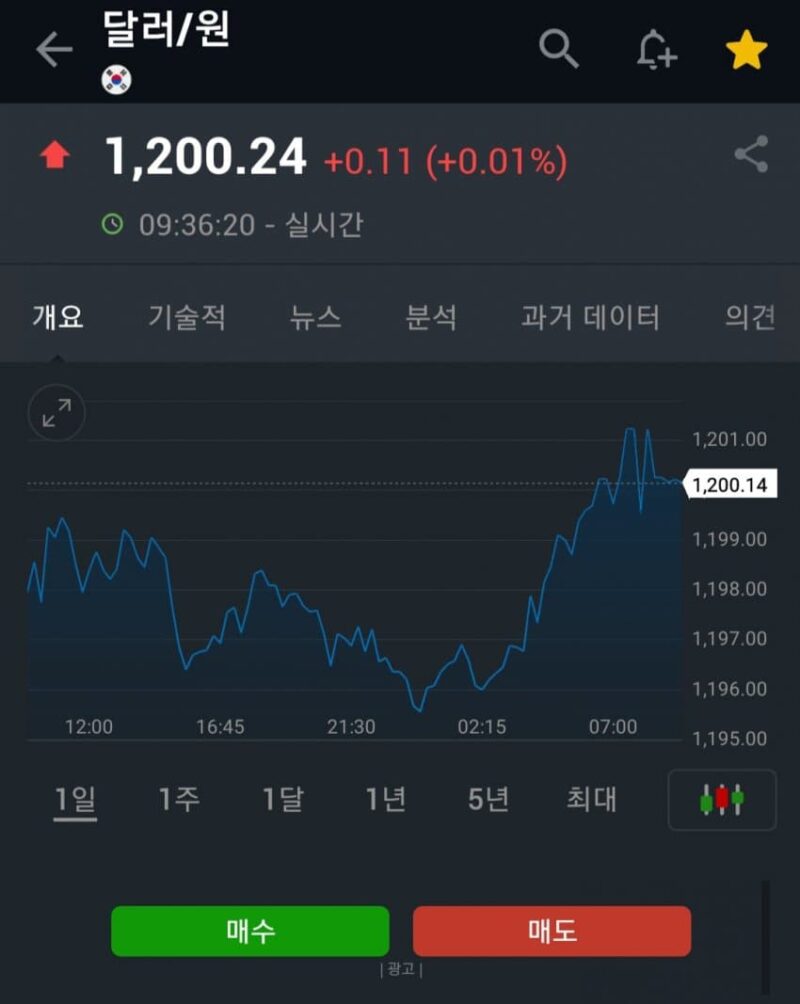Show the 1년 chart range
The height and width of the screenshot is (1004, 800).
386,799
